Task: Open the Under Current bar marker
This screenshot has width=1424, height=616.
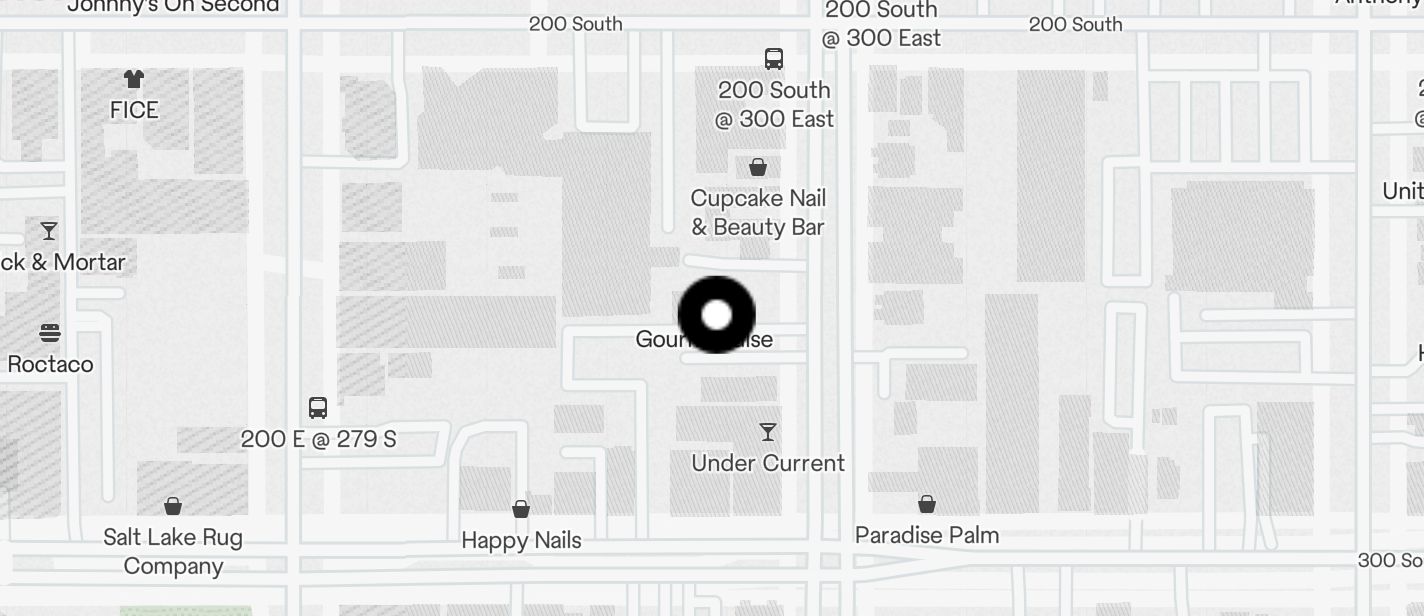Action: click(x=768, y=432)
